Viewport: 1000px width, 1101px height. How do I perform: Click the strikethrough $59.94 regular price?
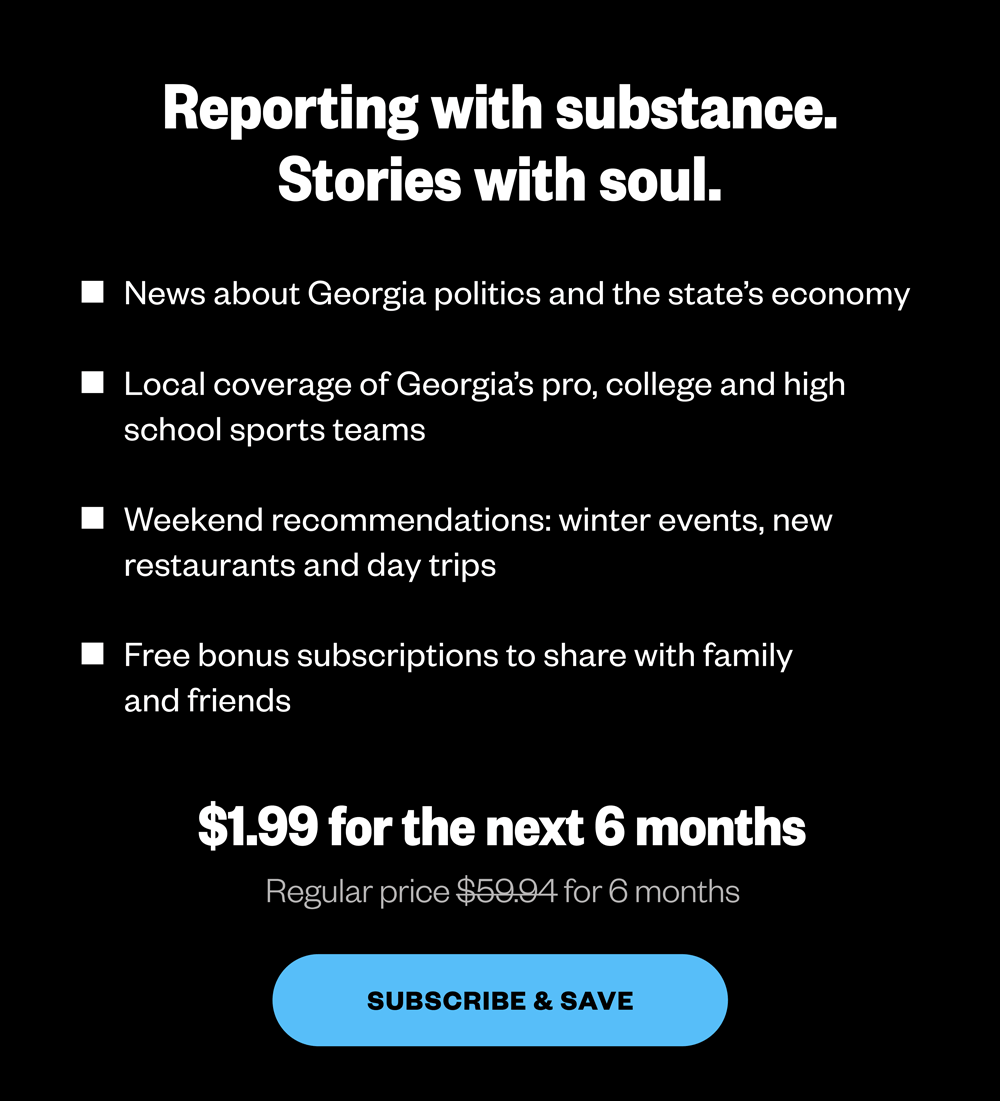tap(507, 889)
